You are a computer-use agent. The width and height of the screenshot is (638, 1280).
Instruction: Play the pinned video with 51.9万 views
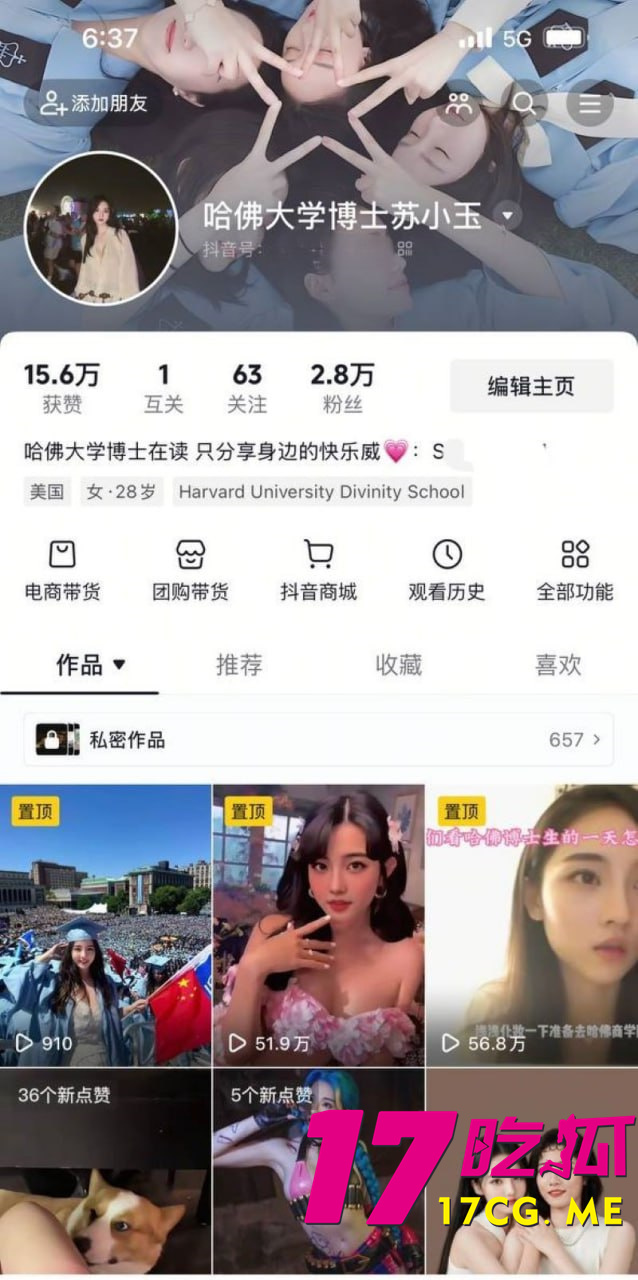318,925
